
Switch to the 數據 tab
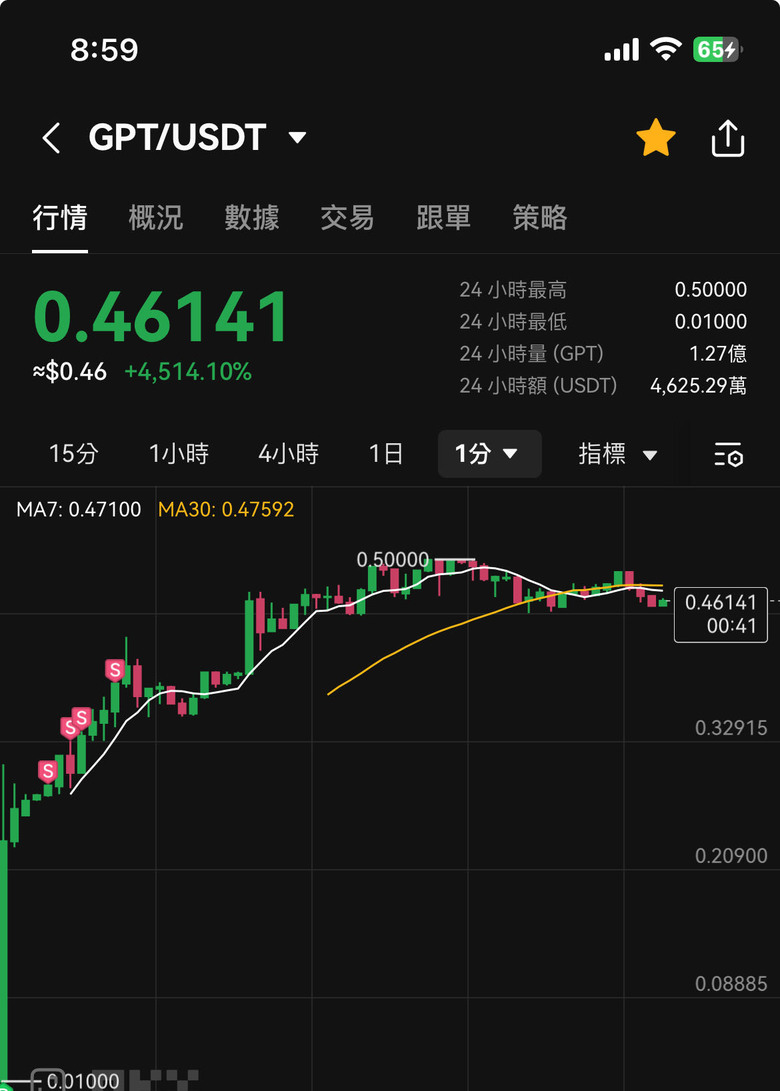point(252,218)
